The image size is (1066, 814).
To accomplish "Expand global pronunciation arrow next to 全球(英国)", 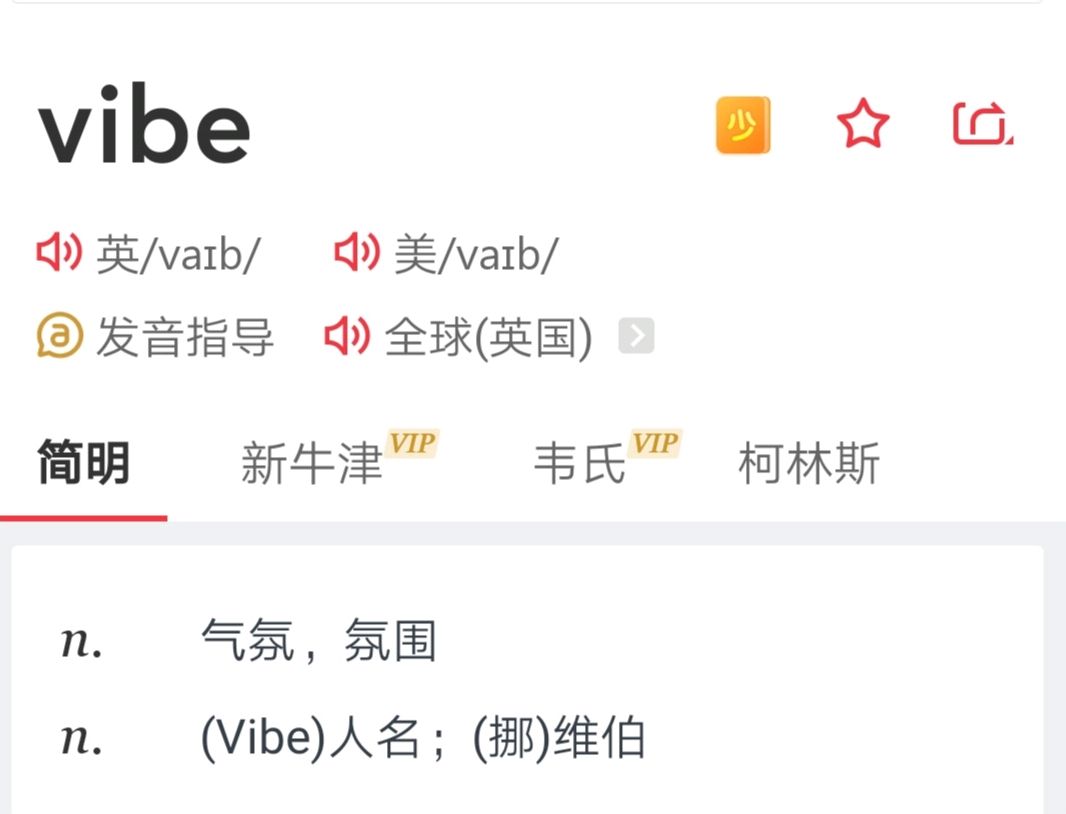I will point(636,337).
